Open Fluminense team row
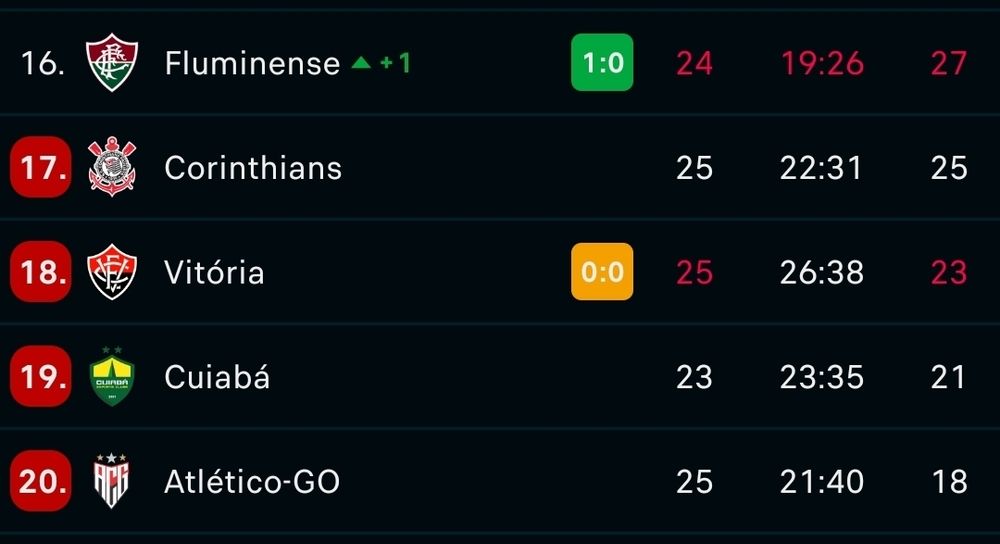The width and height of the screenshot is (1000, 544). point(500,62)
